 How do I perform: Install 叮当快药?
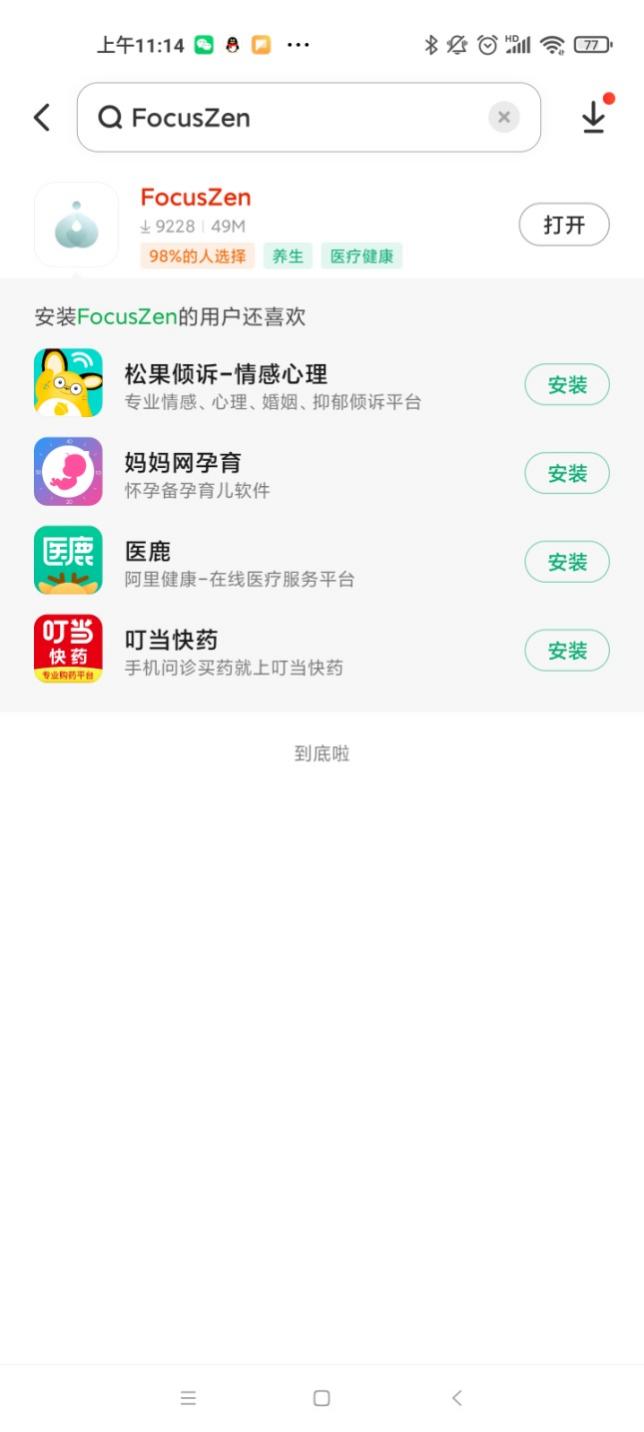coord(567,651)
